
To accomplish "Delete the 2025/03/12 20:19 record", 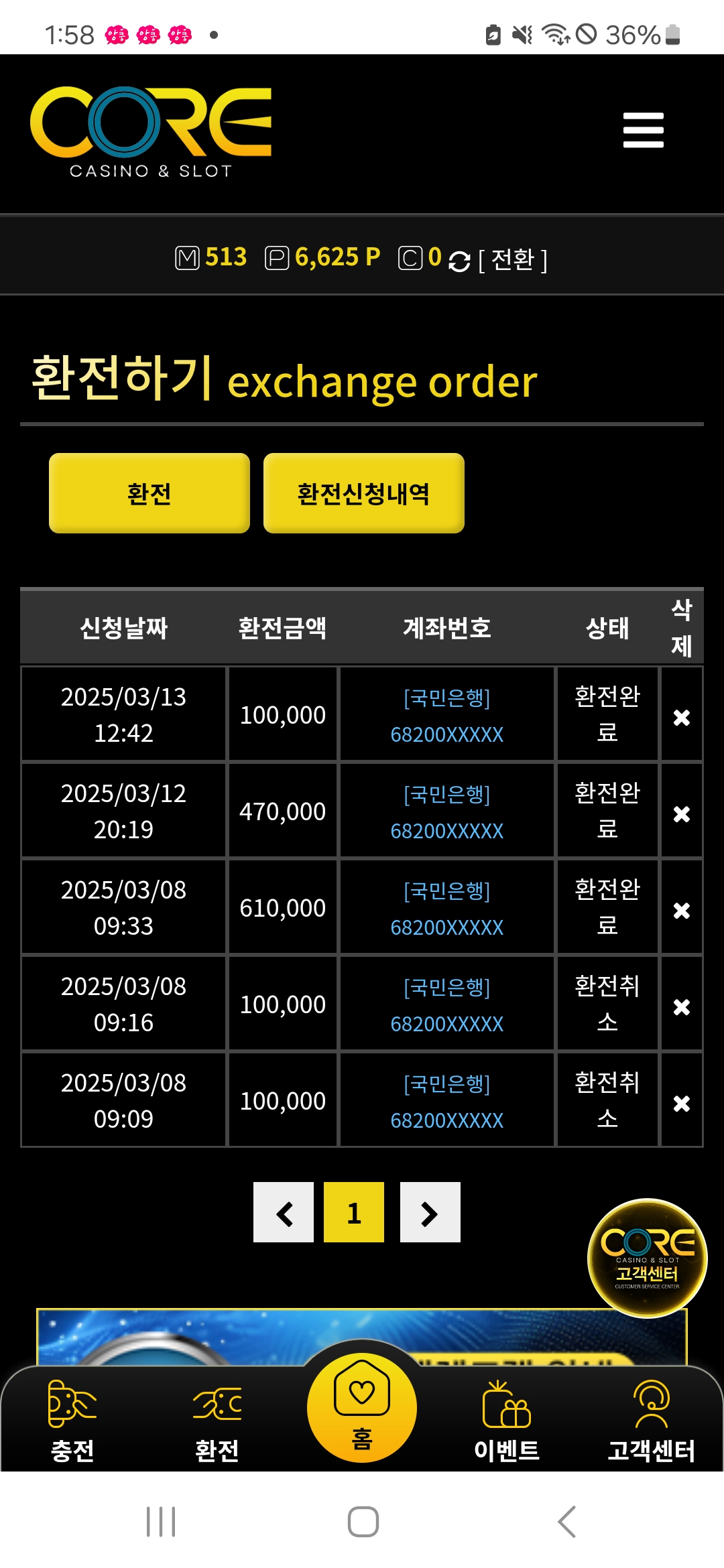I will (x=681, y=813).
